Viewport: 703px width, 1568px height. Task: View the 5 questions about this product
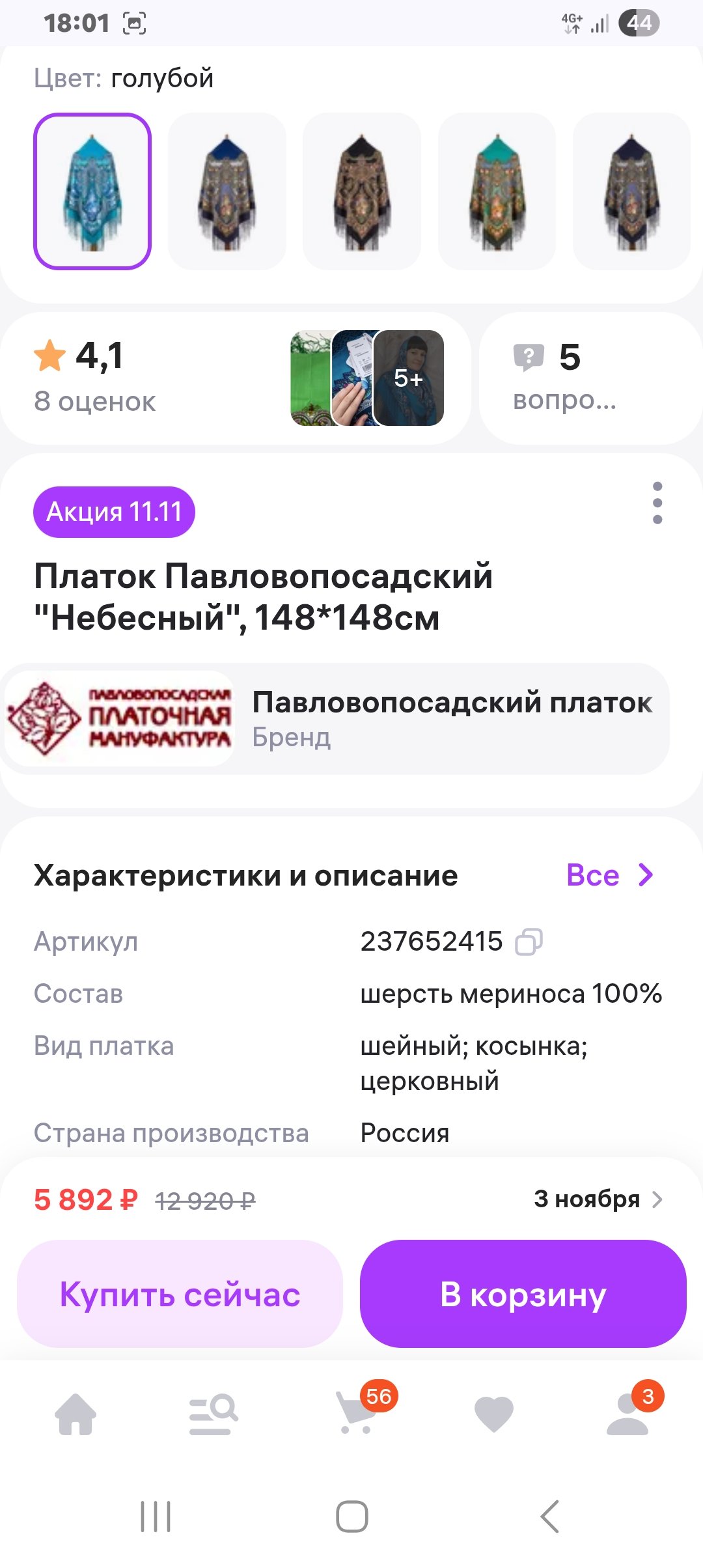[x=589, y=378]
